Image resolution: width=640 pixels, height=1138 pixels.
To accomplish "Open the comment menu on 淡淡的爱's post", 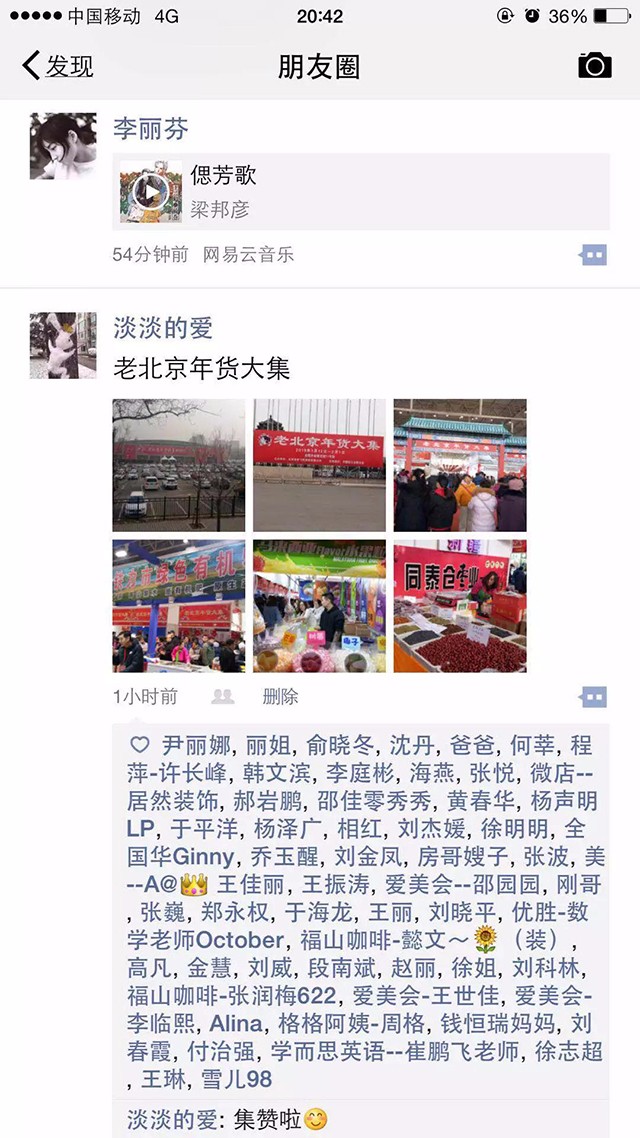I will 593,697.
